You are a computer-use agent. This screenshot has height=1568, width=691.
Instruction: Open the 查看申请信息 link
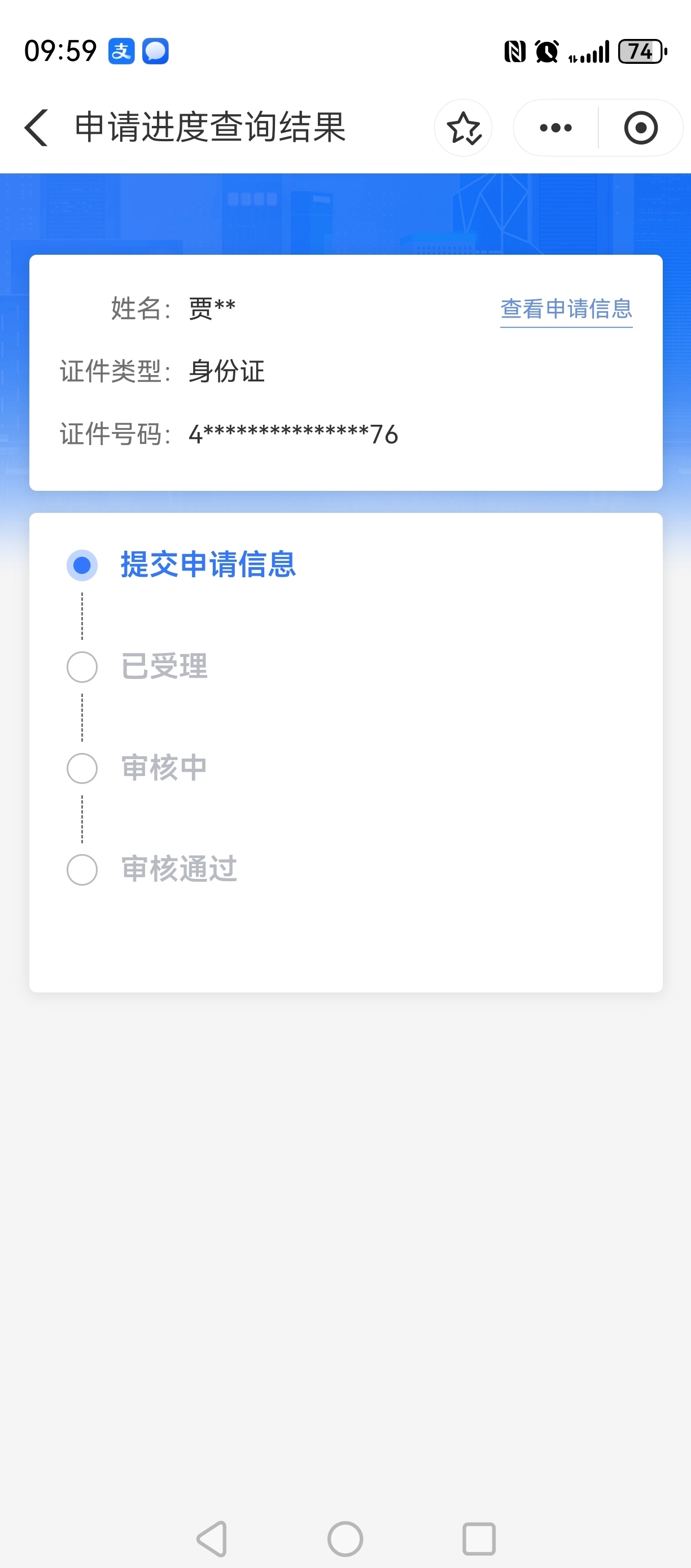coord(566,309)
